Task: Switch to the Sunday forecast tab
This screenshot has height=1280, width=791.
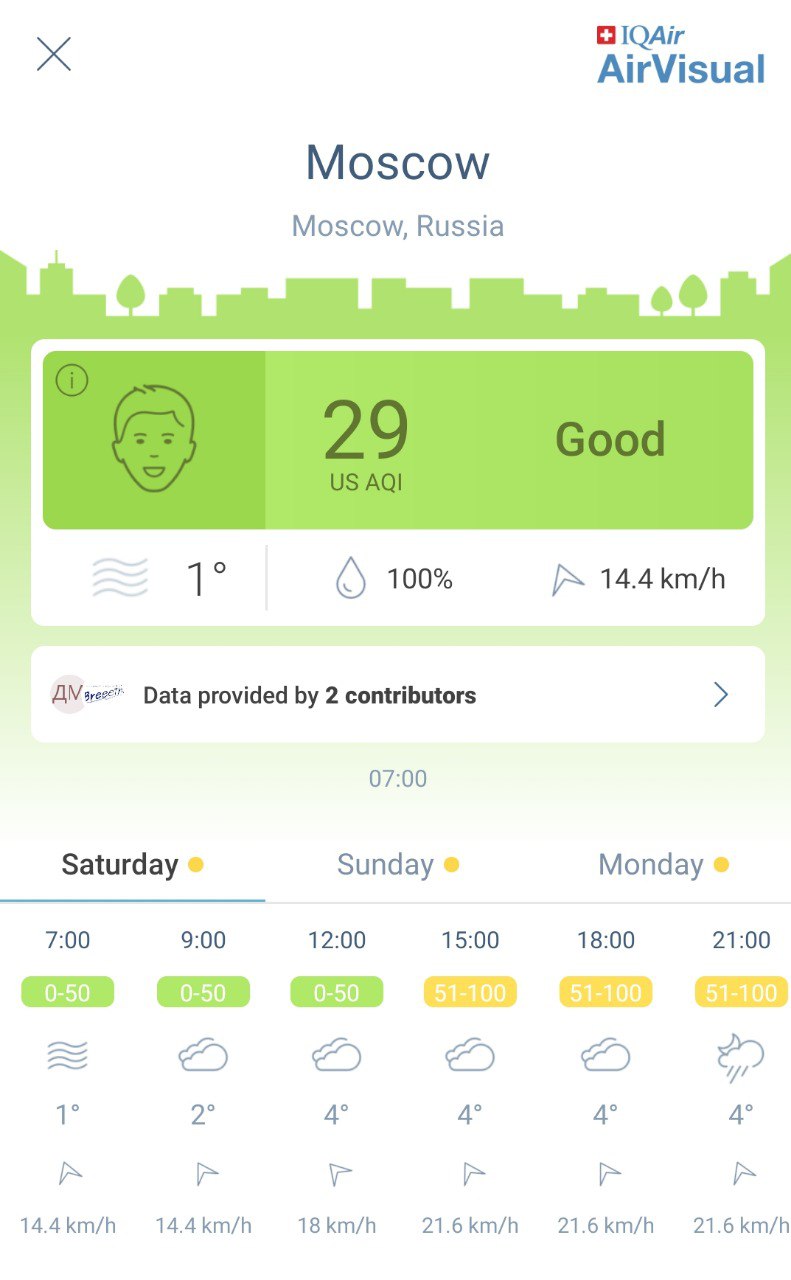Action: [398, 865]
